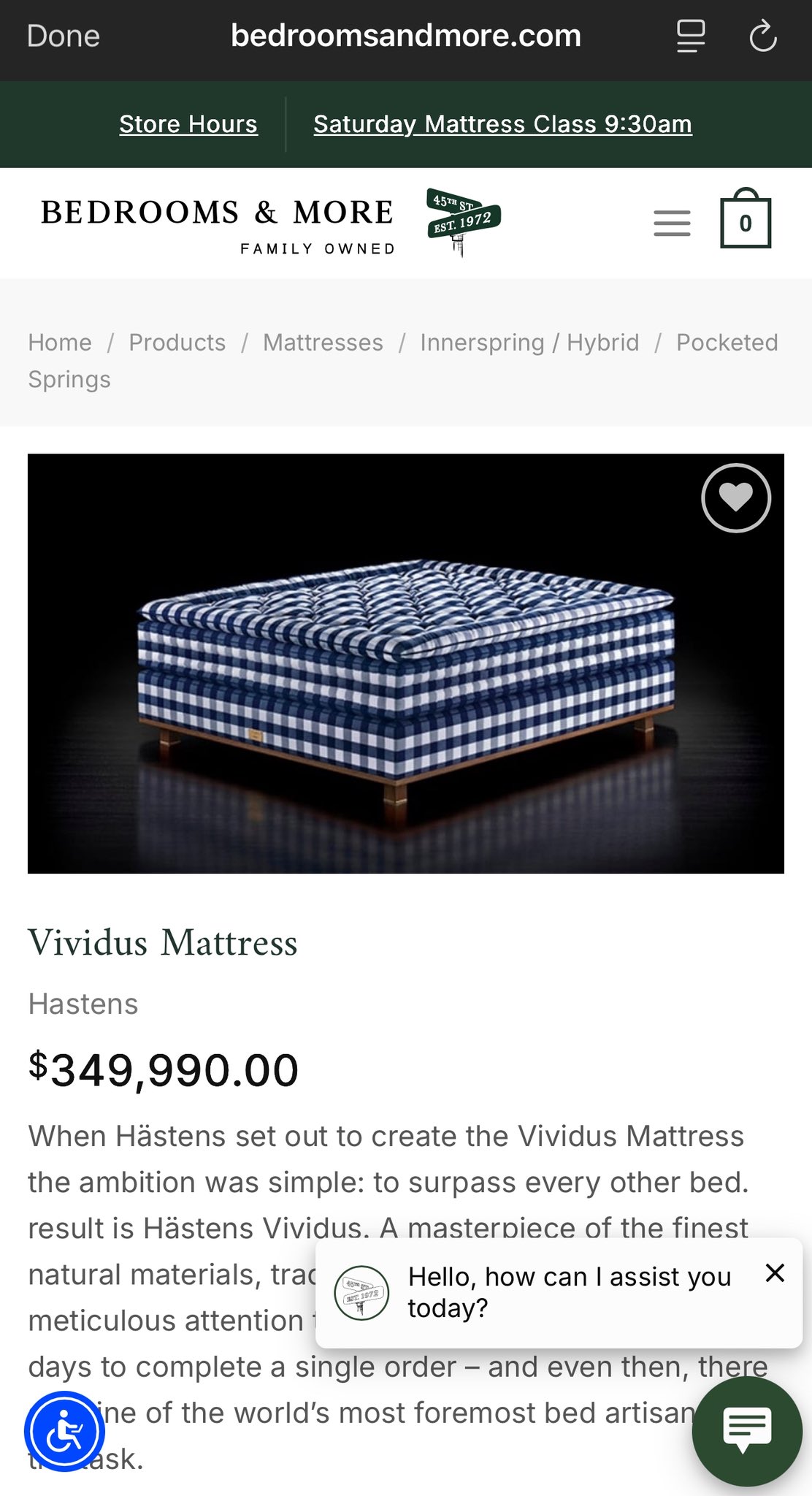
Task: Open Saturday Mattress Class 9:30am link
Action: [502, 124]
